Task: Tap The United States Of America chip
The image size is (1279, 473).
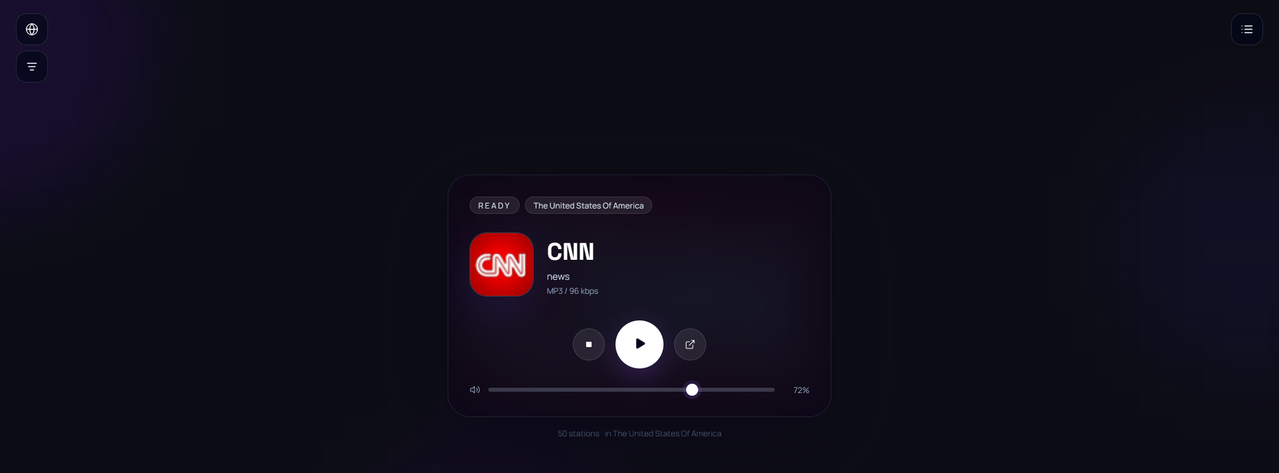Action: [x=588, y=205]
